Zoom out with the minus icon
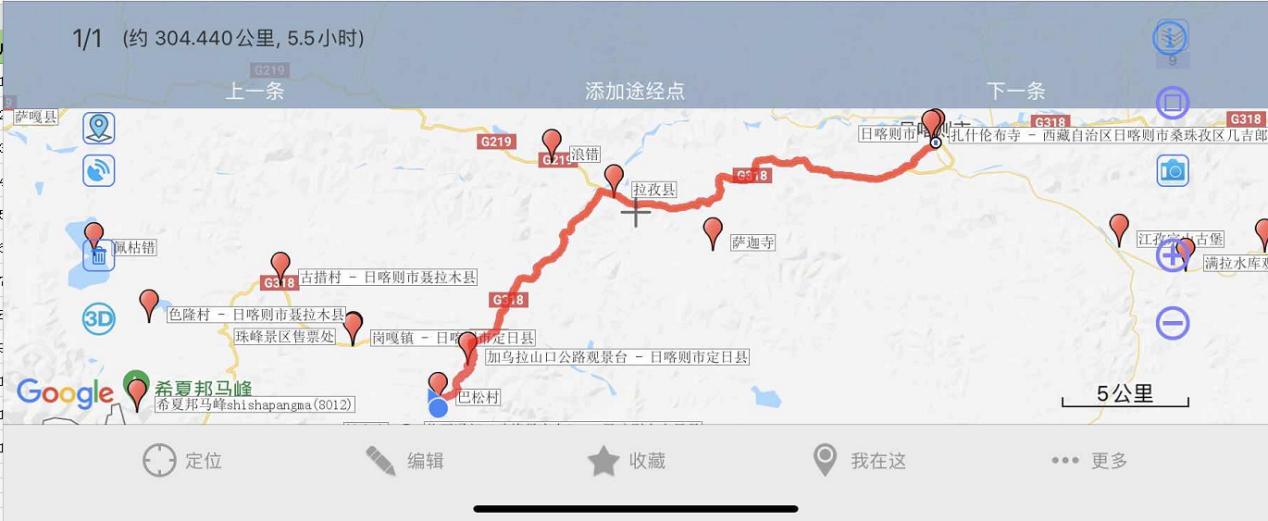1268x521 pixels. coord(1172,323)
